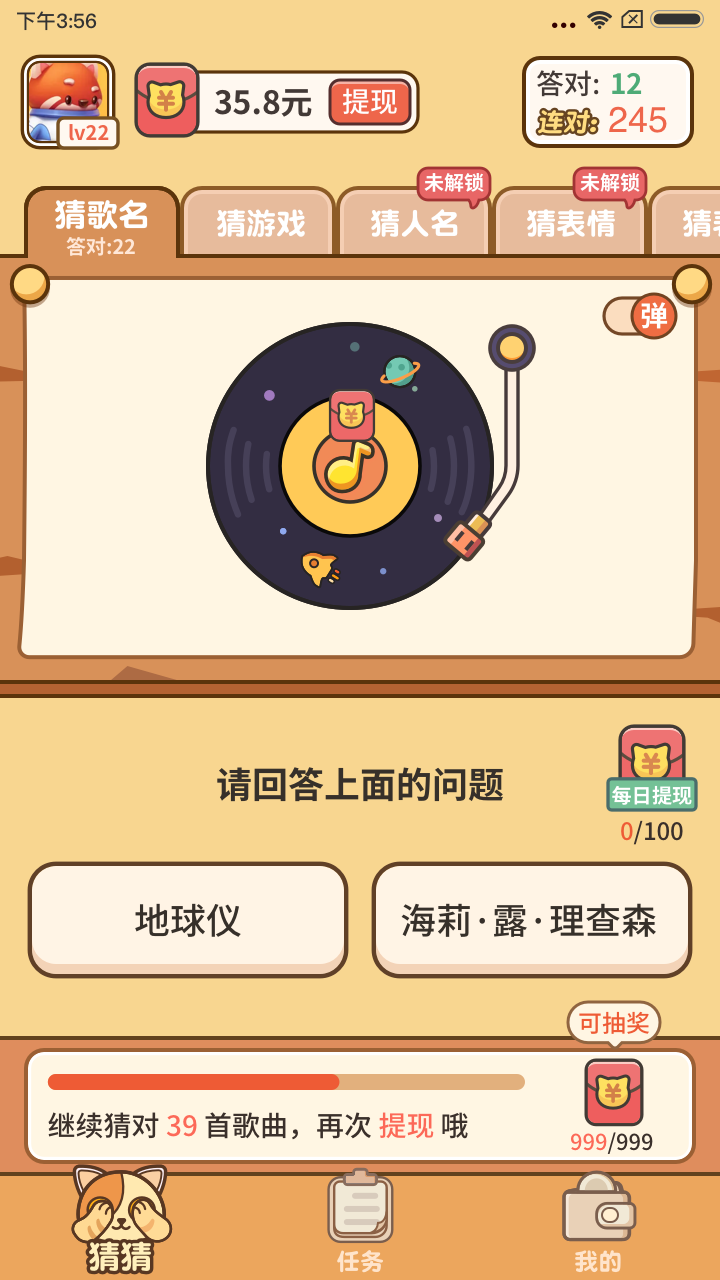720x1280 pixels.
Task: Choose the answer 地球仪
Action: click(x=187, y=918)
